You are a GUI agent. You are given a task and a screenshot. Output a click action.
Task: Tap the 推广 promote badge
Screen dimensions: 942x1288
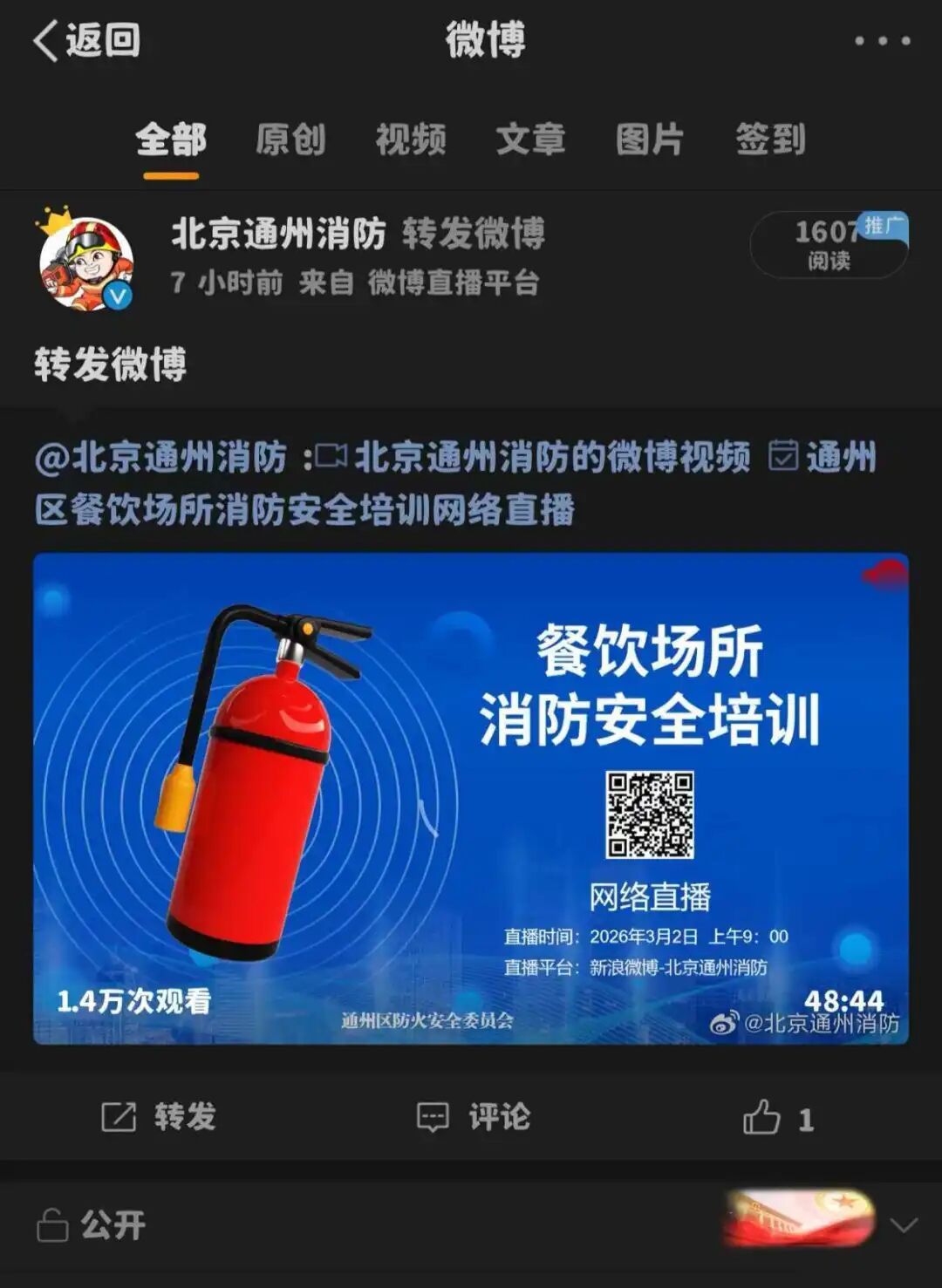pos(883,227)
